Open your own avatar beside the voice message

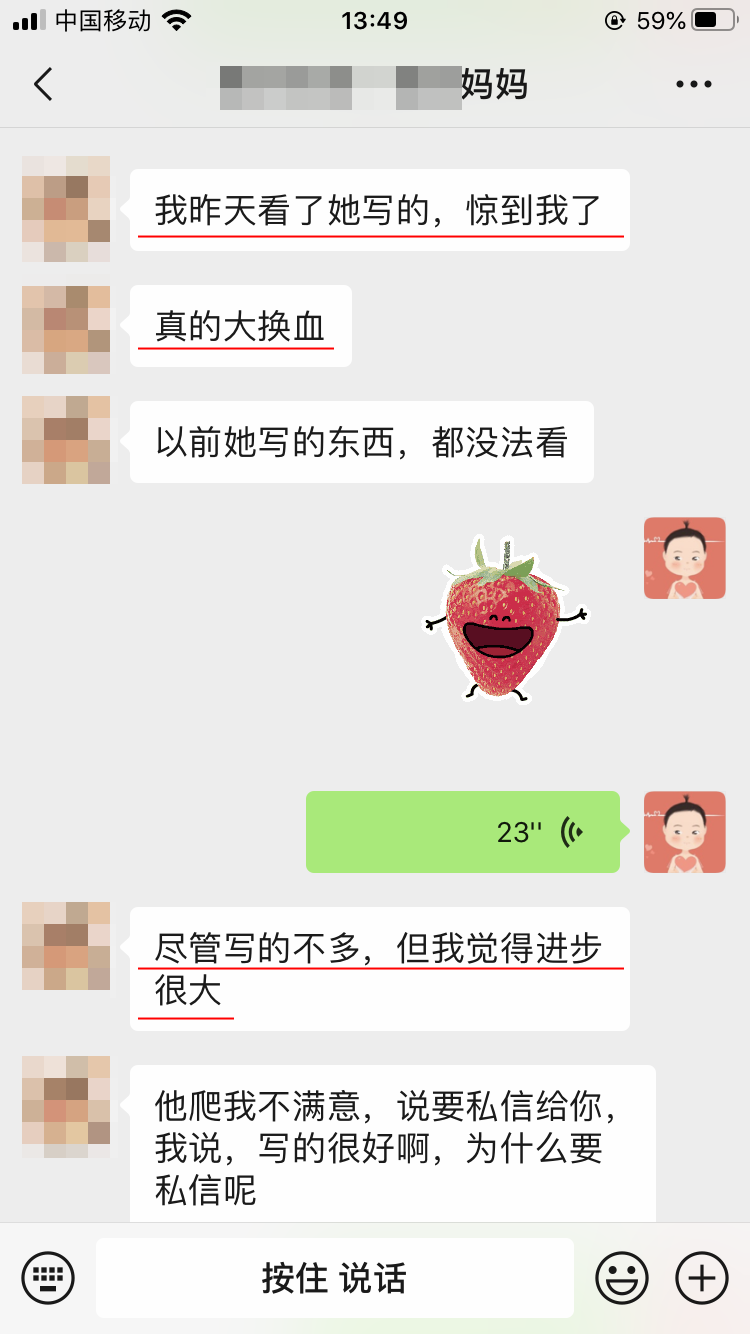pos(684,832)
